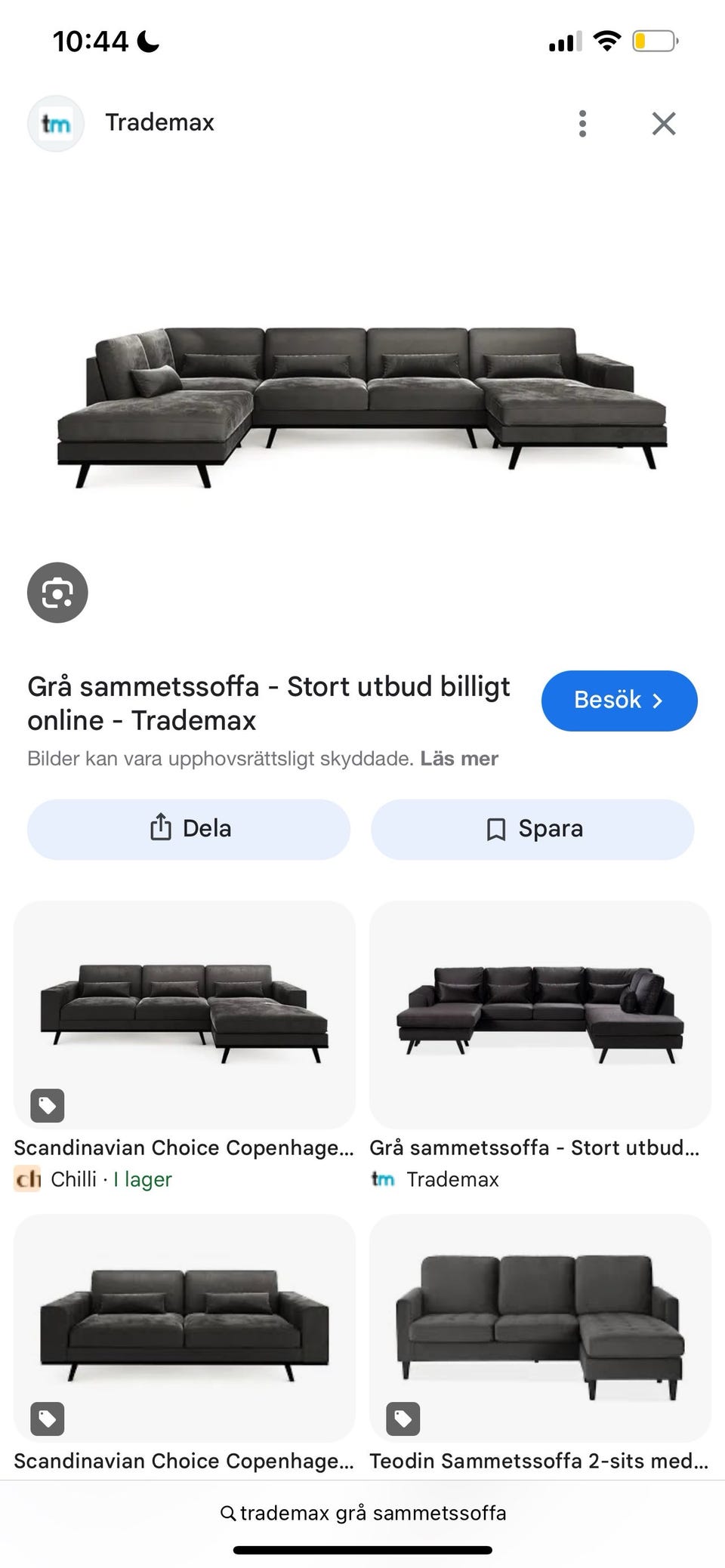Open the Läs mer copyright link
The width and height of the screenshot is (725, 1568).
[458, 758]
